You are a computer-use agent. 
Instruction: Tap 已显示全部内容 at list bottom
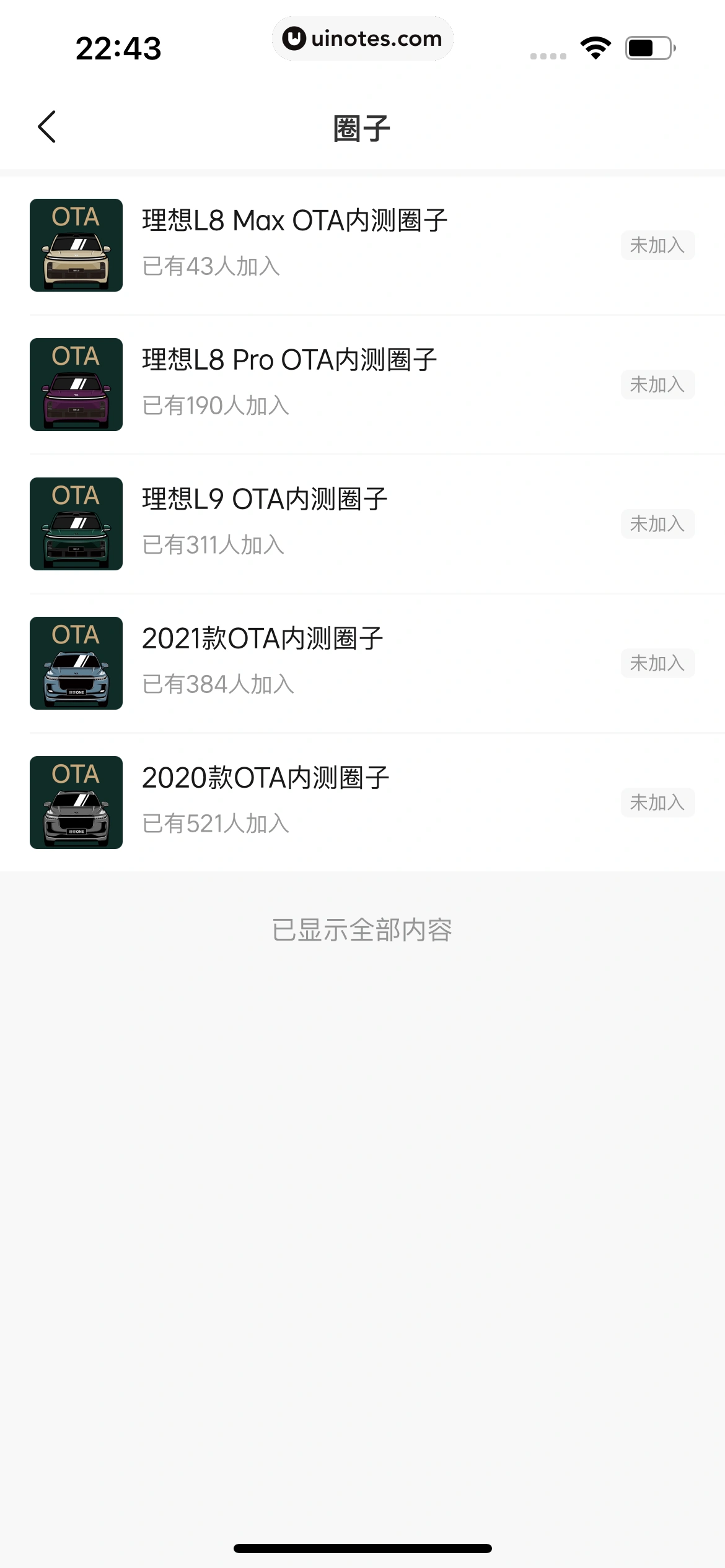click(x=362, y=930)
